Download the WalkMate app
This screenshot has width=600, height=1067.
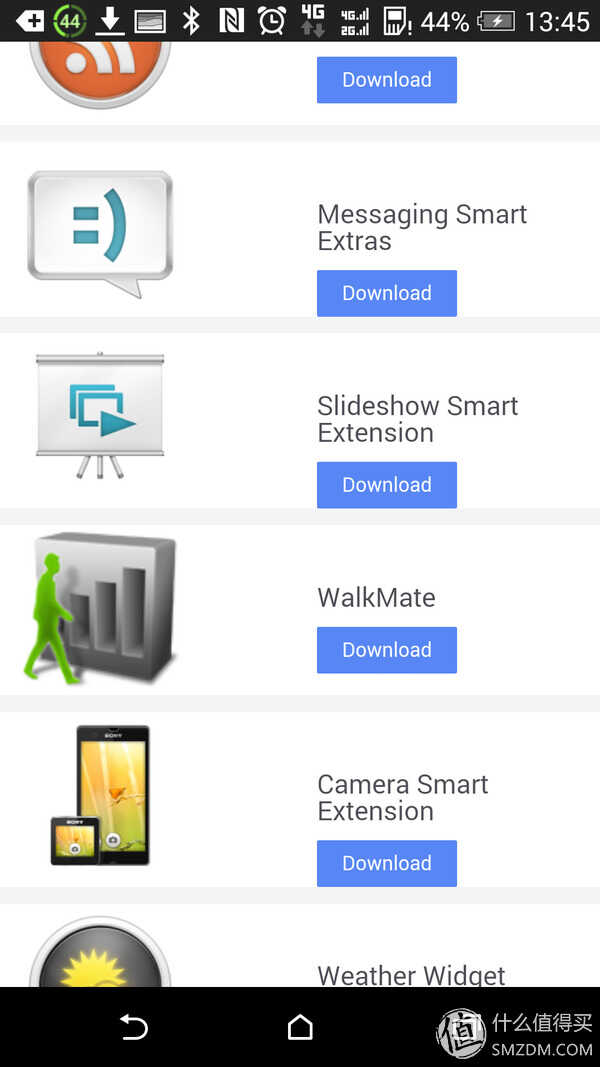(x=387, y=650)
